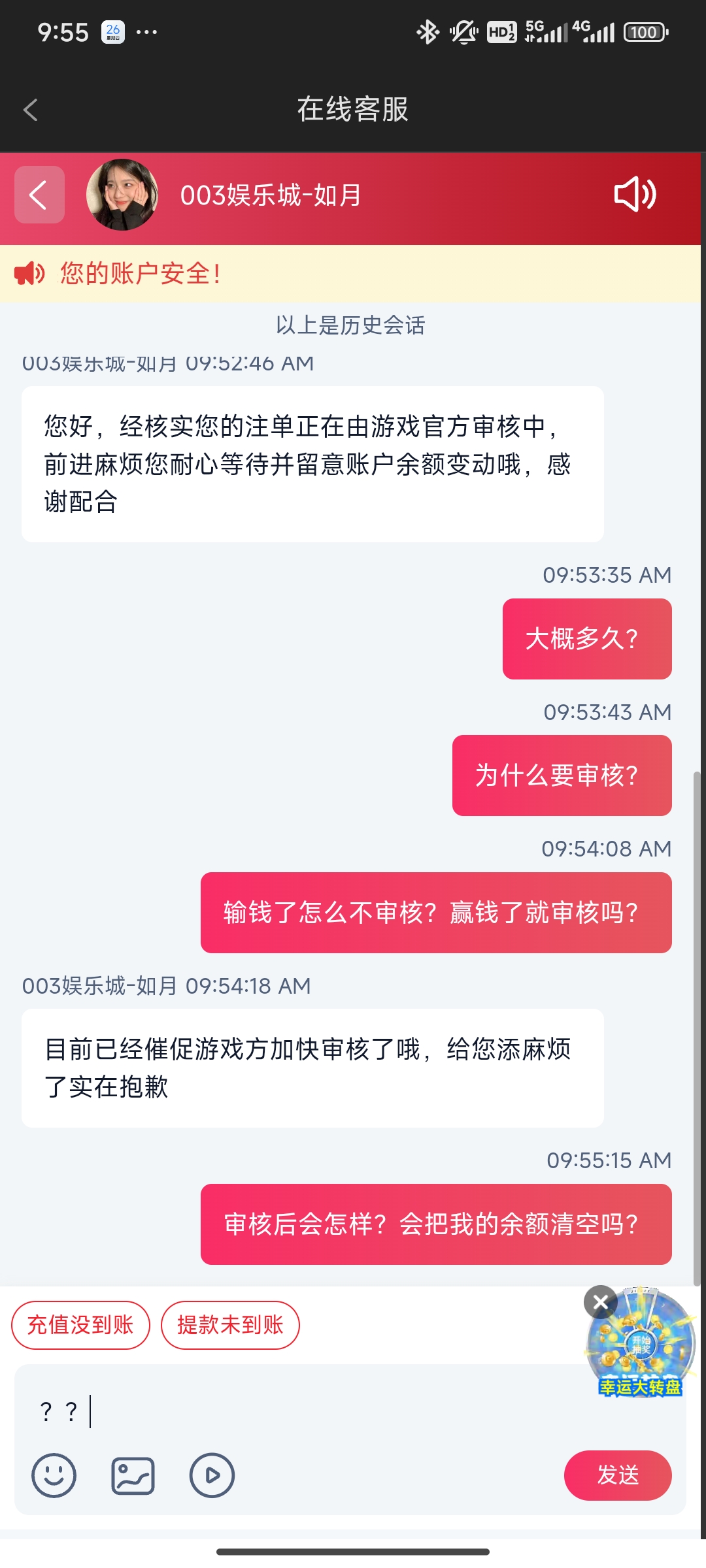Image resolution: width=706 pixels, height=1568 pixels.
Task: Send the message with 发送
Action: click(x=617, y=1475)
